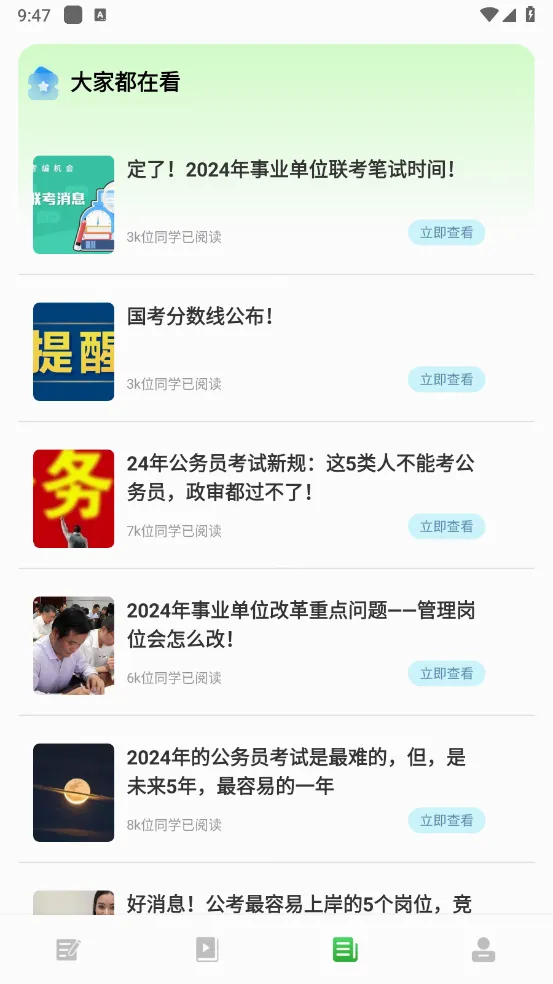
Task: Tap 立即查看 for 2024年的公务员考试是最难的 article
Action: click(446, 820)
